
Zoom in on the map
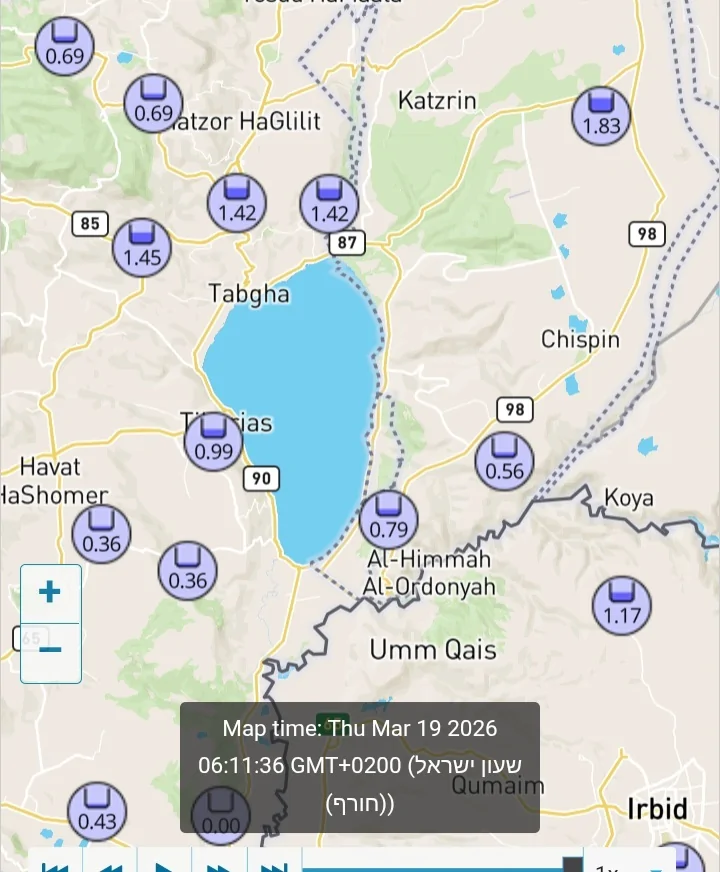[50, 592]
